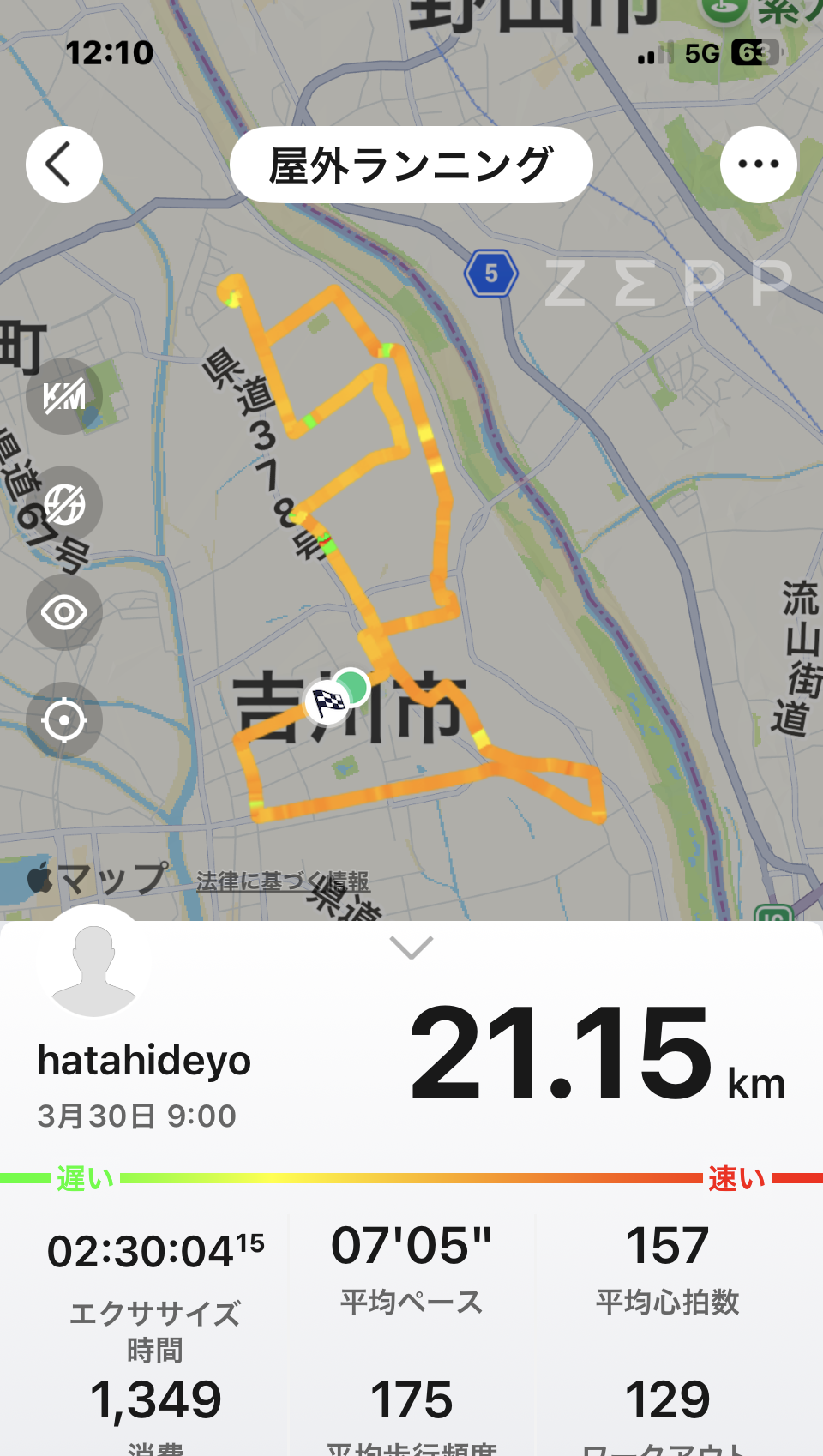Toggle the map globe display mode

(64, 504)
